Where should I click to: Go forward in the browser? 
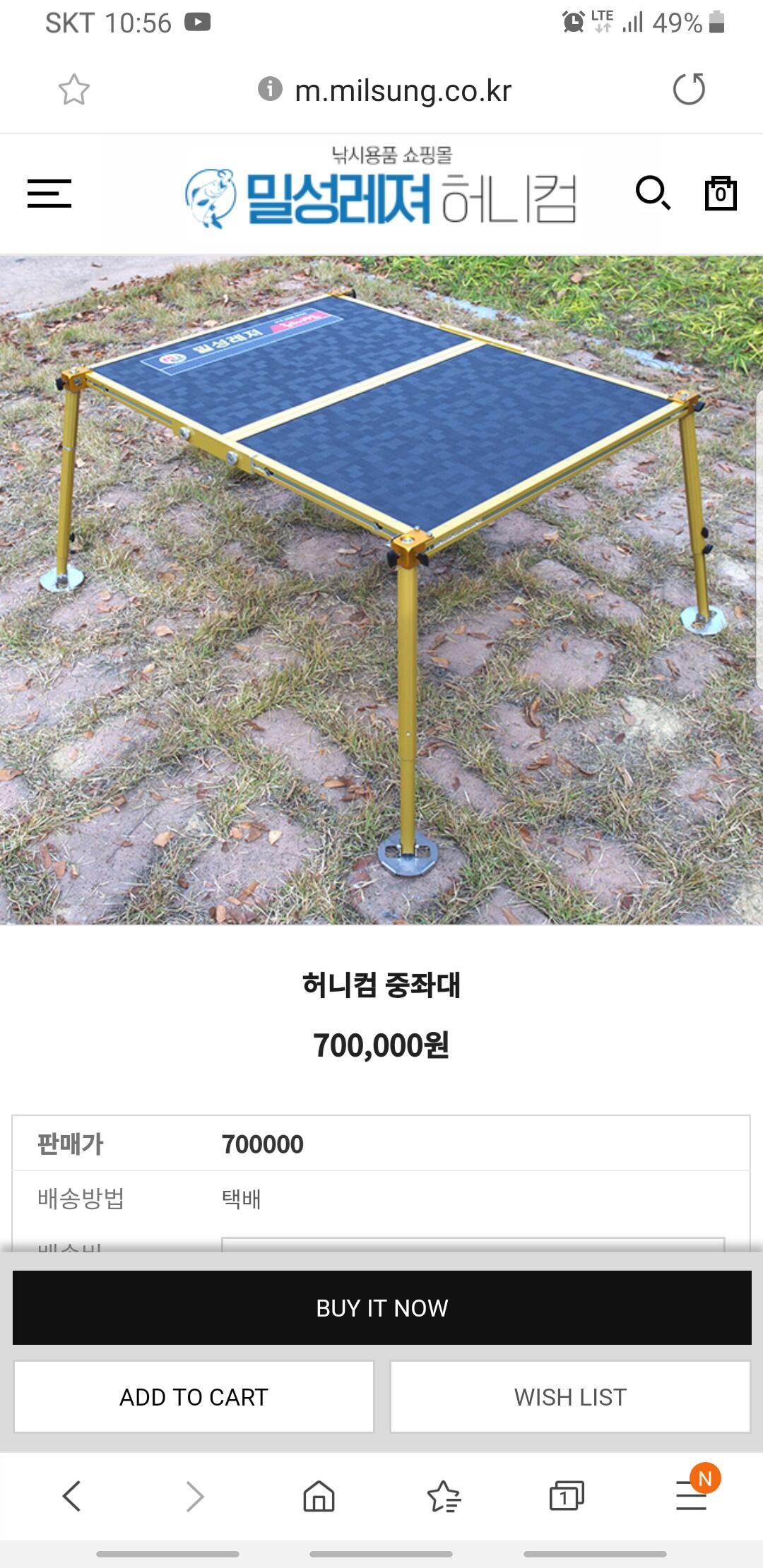(x=195, y=1495)
